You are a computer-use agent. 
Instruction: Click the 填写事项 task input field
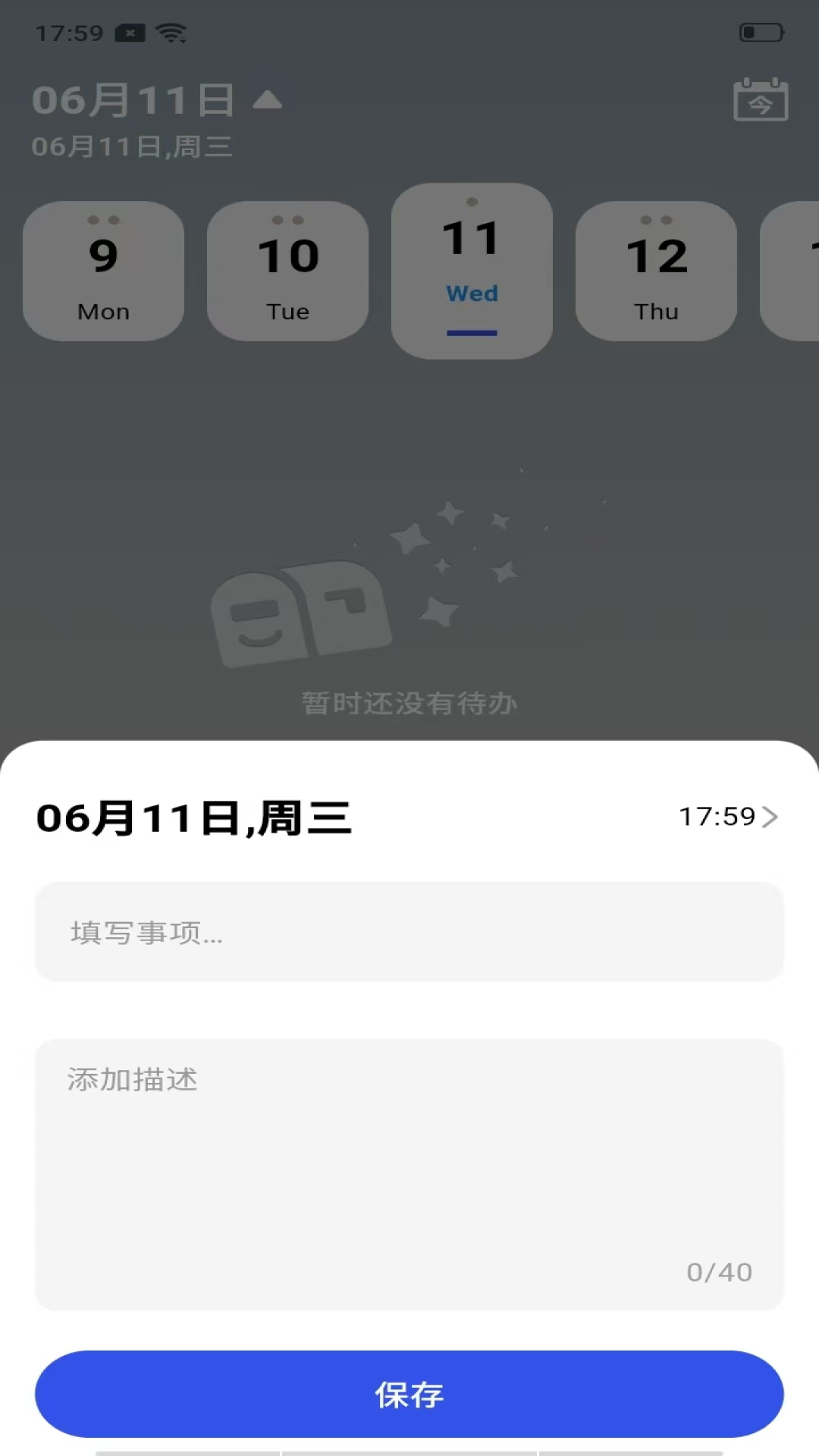(409, 933)
